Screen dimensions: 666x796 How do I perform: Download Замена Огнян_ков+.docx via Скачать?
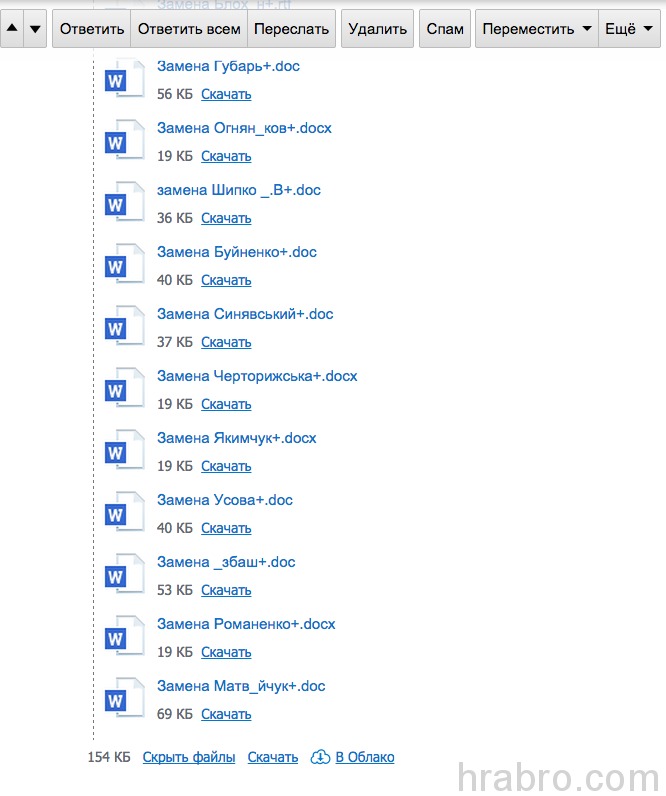point(226,156)
